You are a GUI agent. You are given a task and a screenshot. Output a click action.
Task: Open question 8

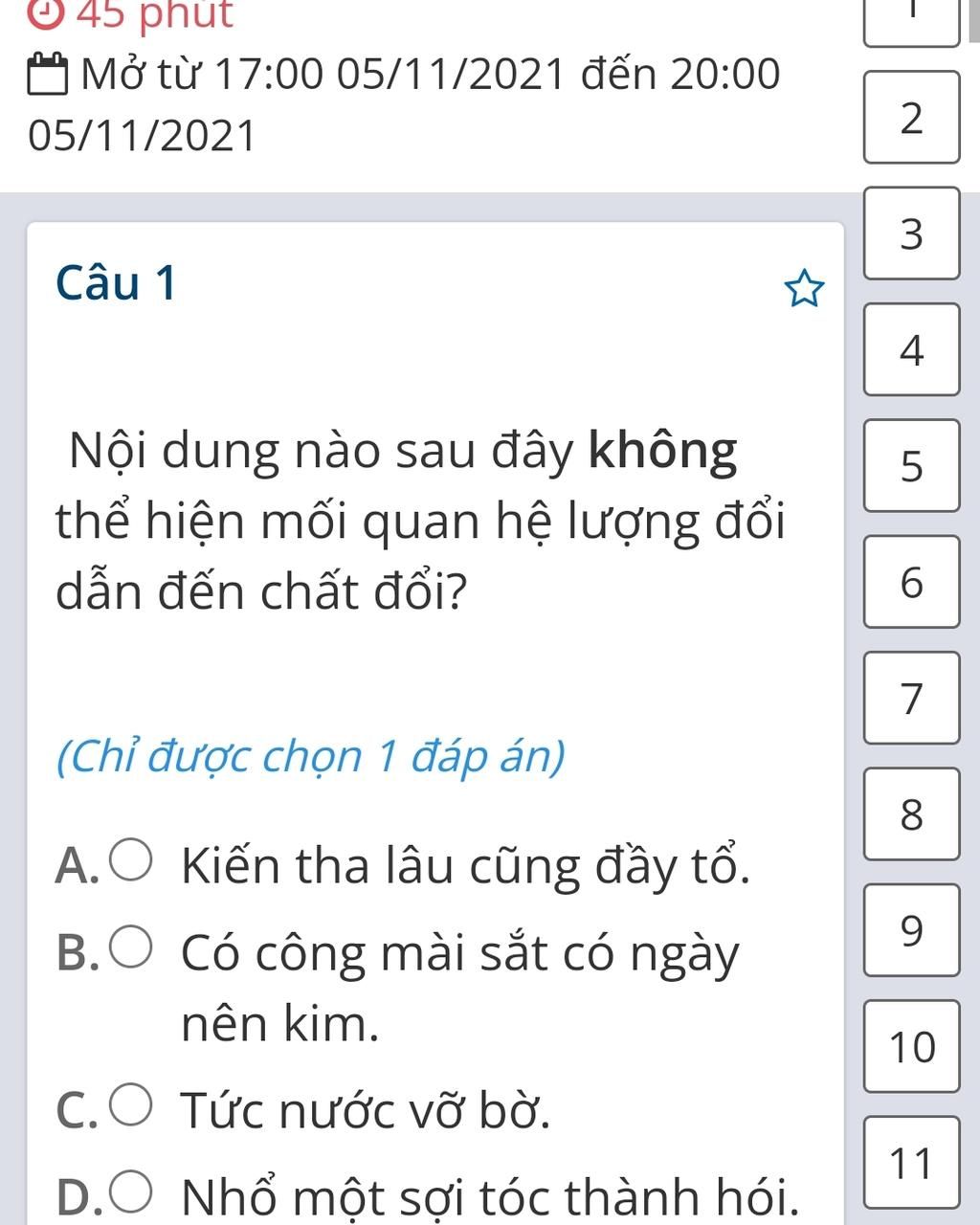911,813
